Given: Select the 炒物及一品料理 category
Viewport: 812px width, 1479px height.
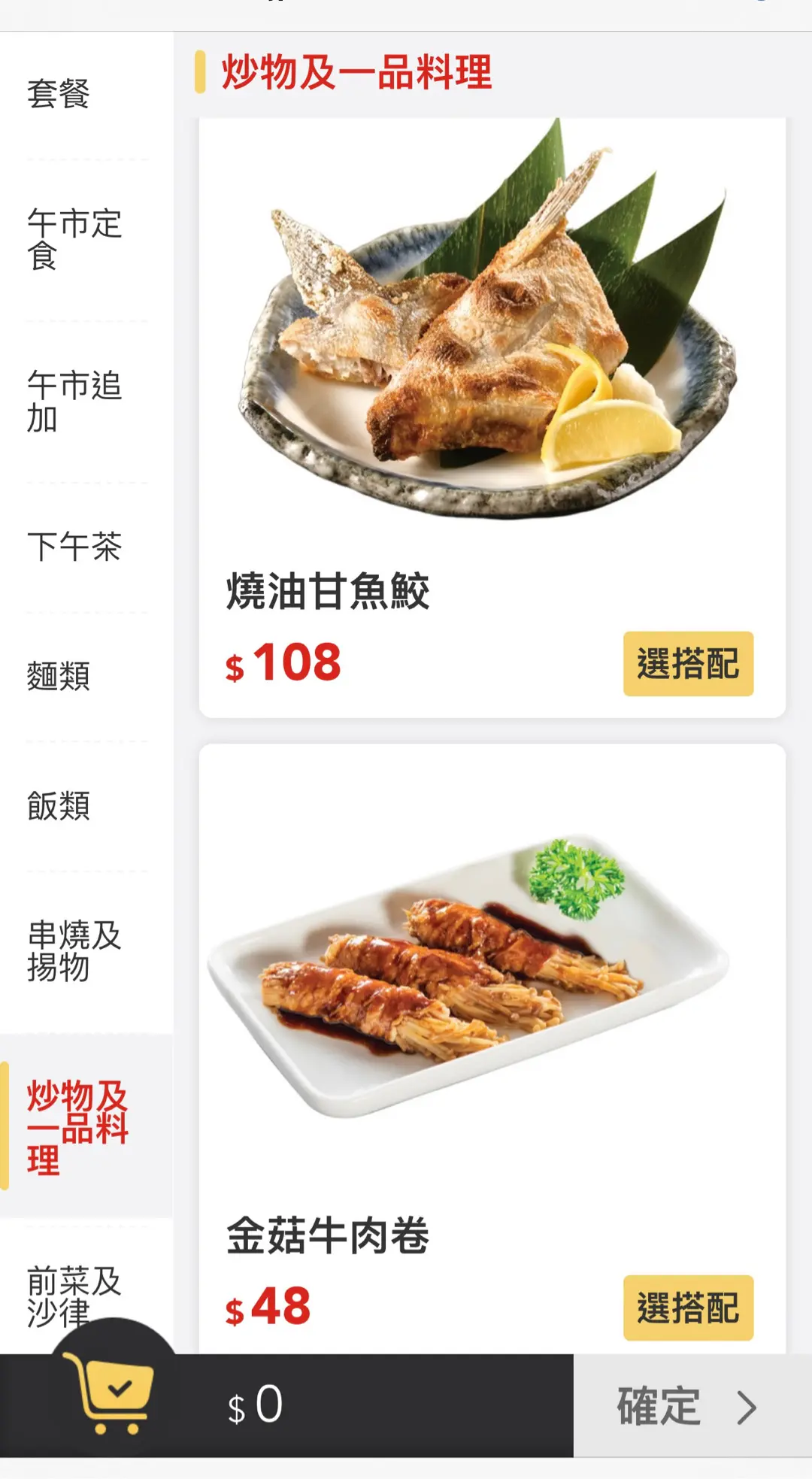Looking at the screenshot, I should (77, 1126).
